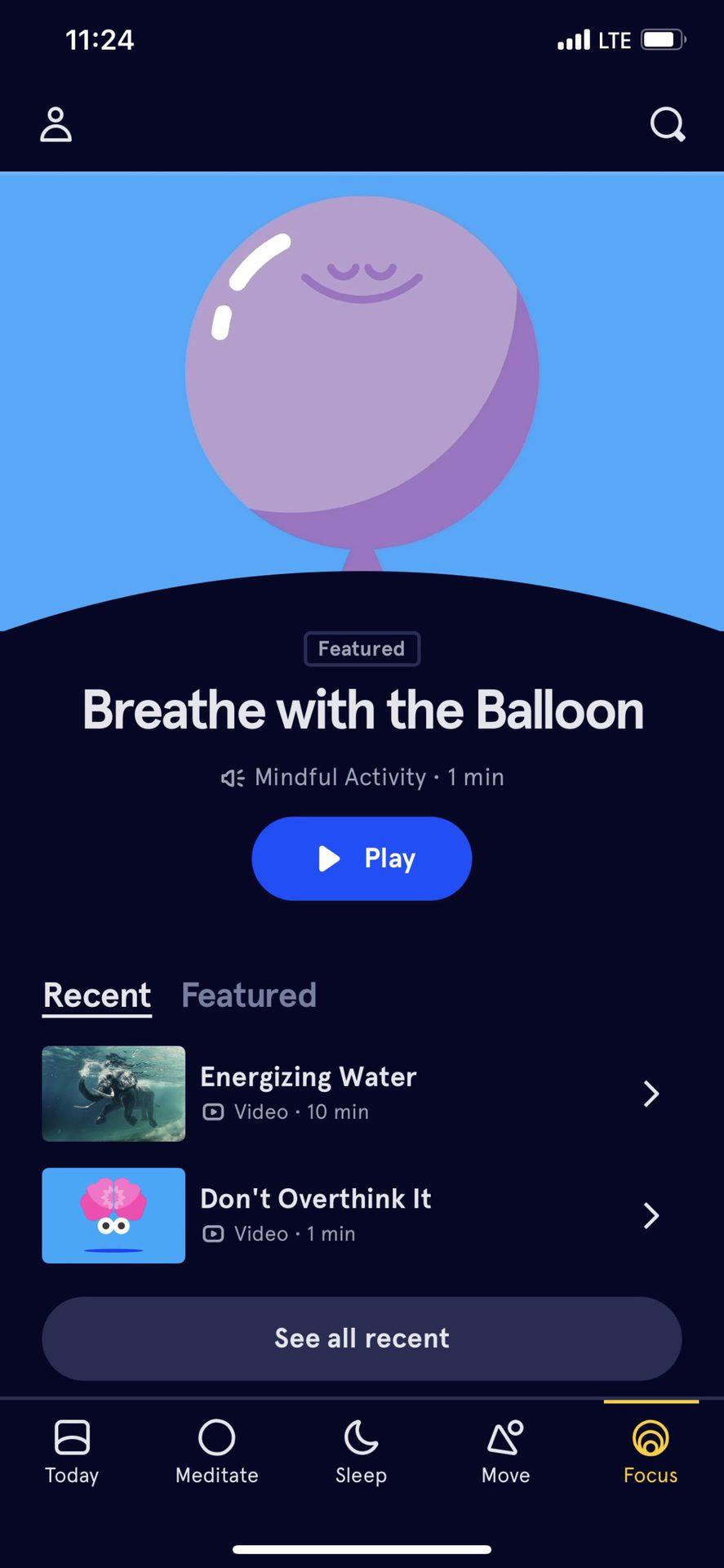Play Breathe with the Balloon
Image resolution: width=724 pixels, height=1568 pixels.
[362, 858]
